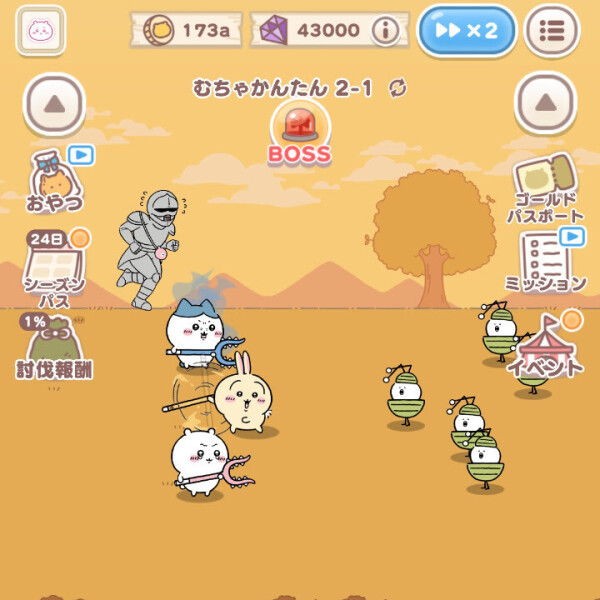Image resolution: width=600 pixels, height=600 pixels.
Task: Collapse the left side menu arrow
Action: coord(53,103)
